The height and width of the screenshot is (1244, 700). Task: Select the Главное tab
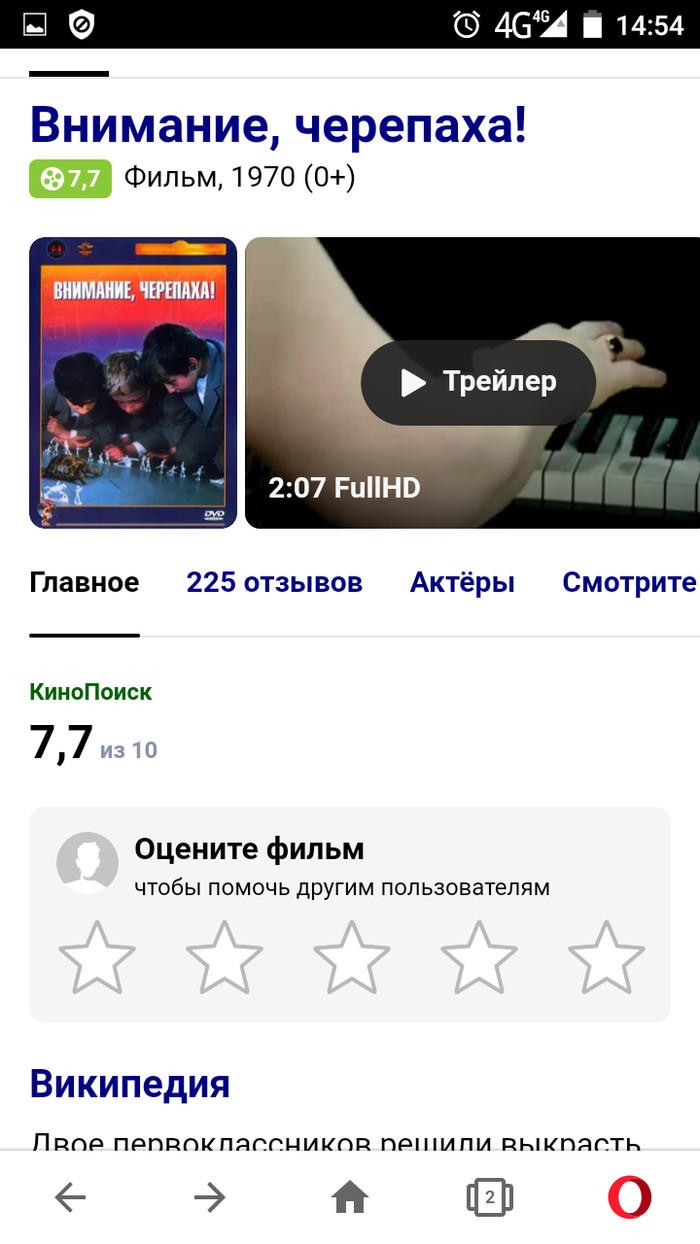84,582
